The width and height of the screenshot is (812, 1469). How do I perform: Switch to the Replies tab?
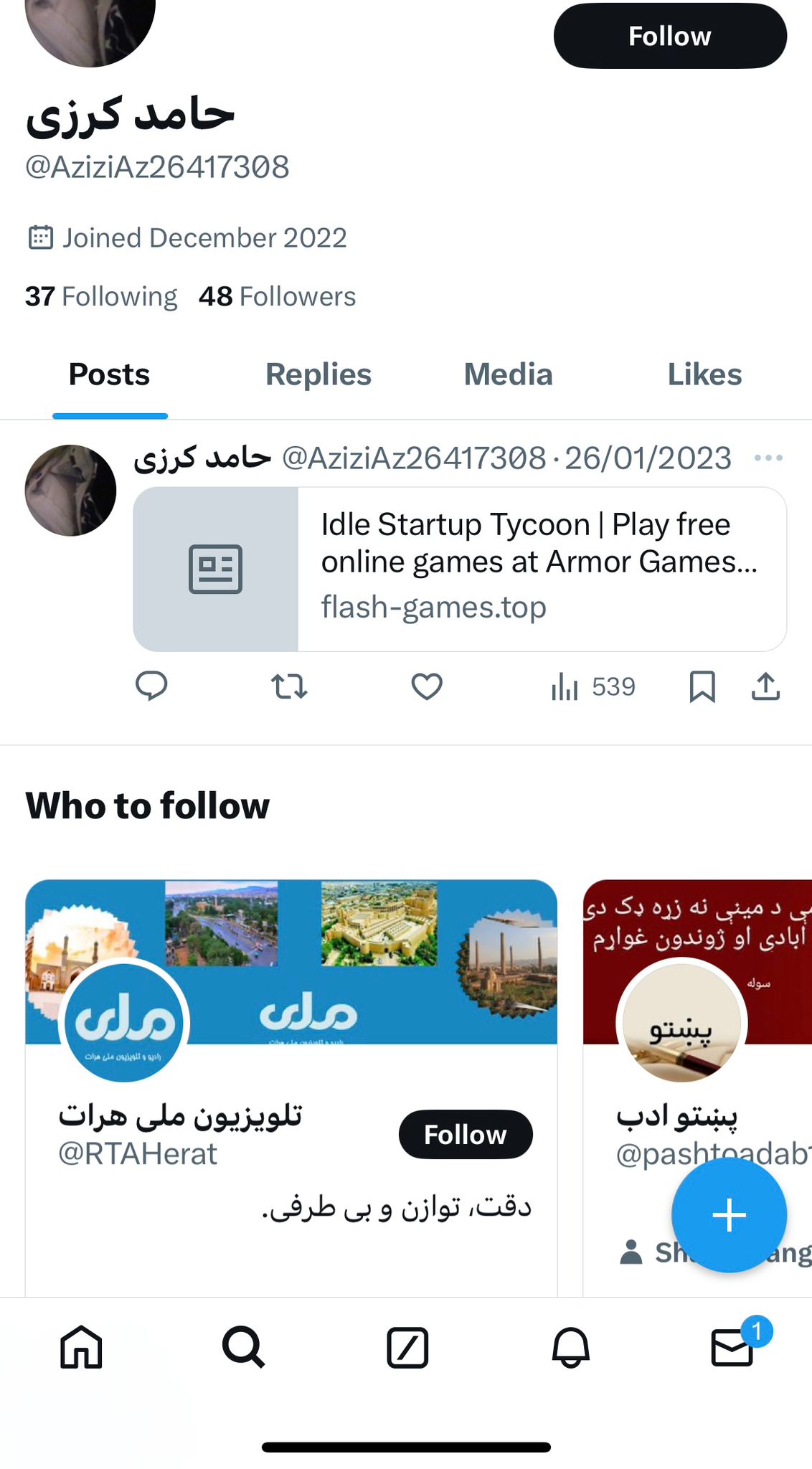(318, 374)
